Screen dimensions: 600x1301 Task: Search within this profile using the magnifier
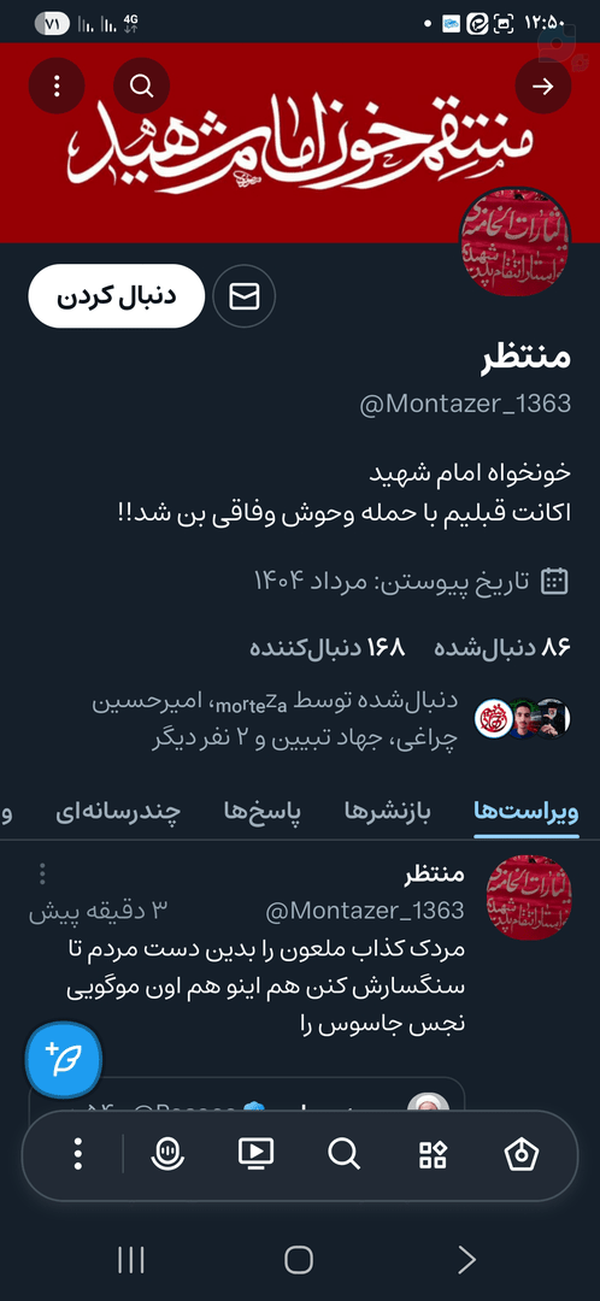point(142,86)
